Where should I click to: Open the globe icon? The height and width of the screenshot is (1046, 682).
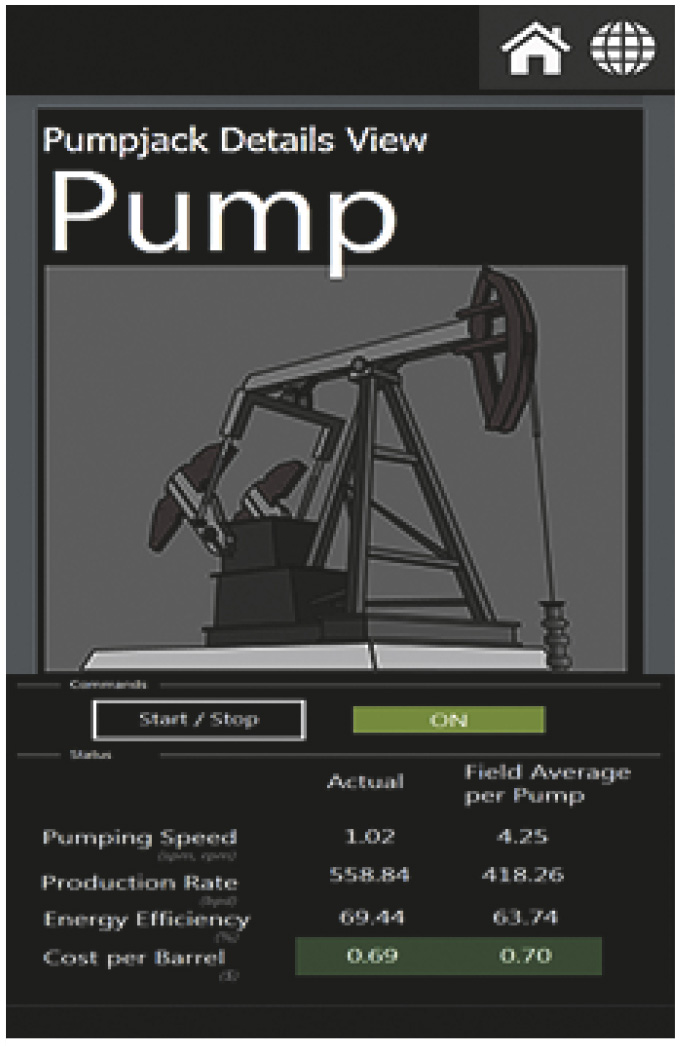tap(622, 47)
